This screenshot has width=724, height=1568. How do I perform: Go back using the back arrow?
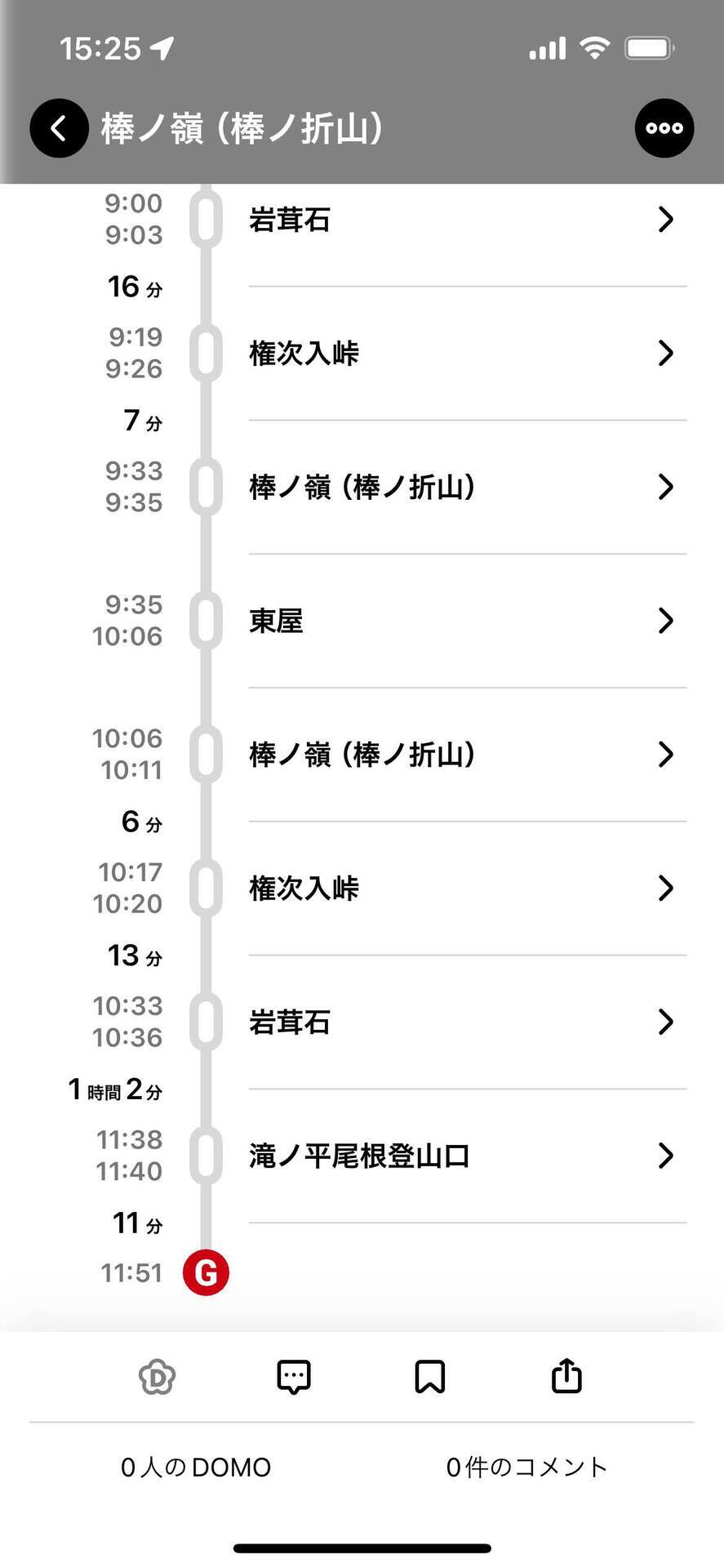(59, 128)
